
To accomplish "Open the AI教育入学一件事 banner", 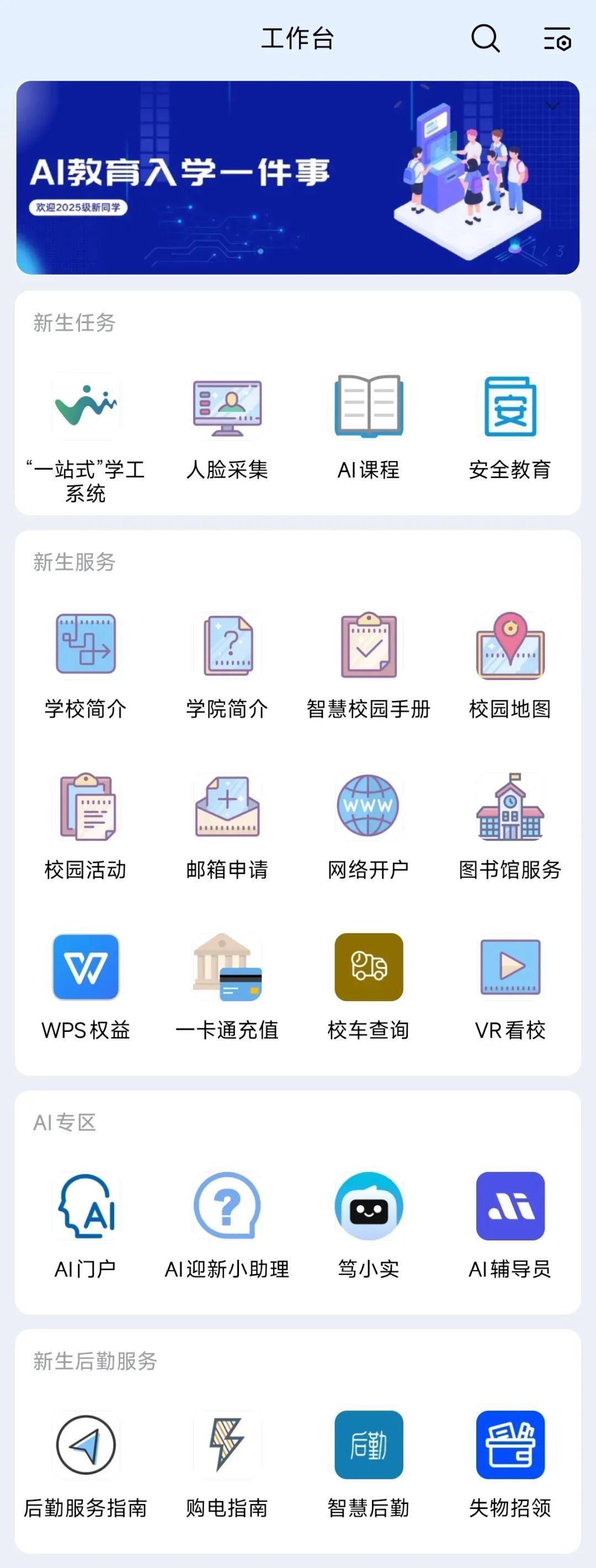I will tap(297, 177).
